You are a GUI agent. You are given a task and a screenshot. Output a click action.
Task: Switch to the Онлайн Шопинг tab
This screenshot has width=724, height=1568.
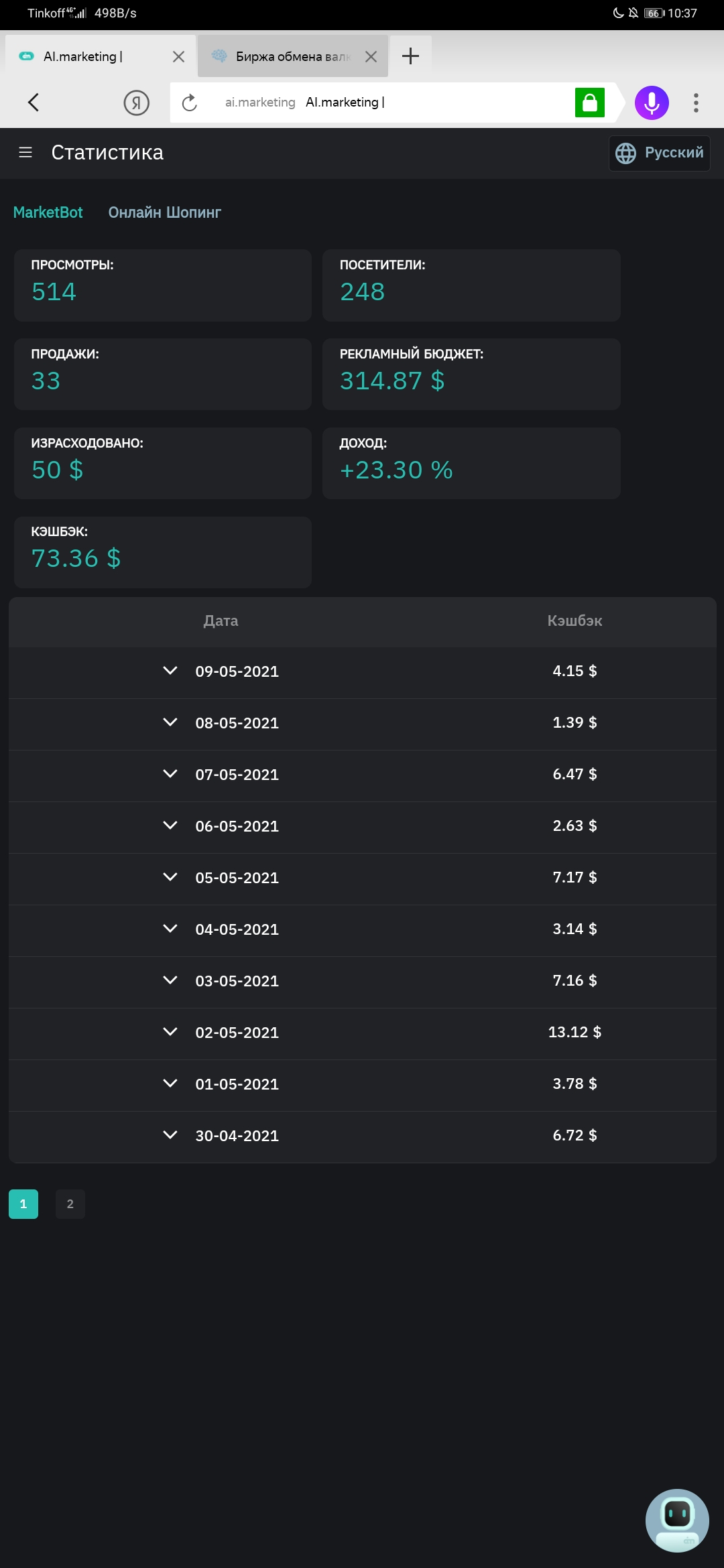165,212
